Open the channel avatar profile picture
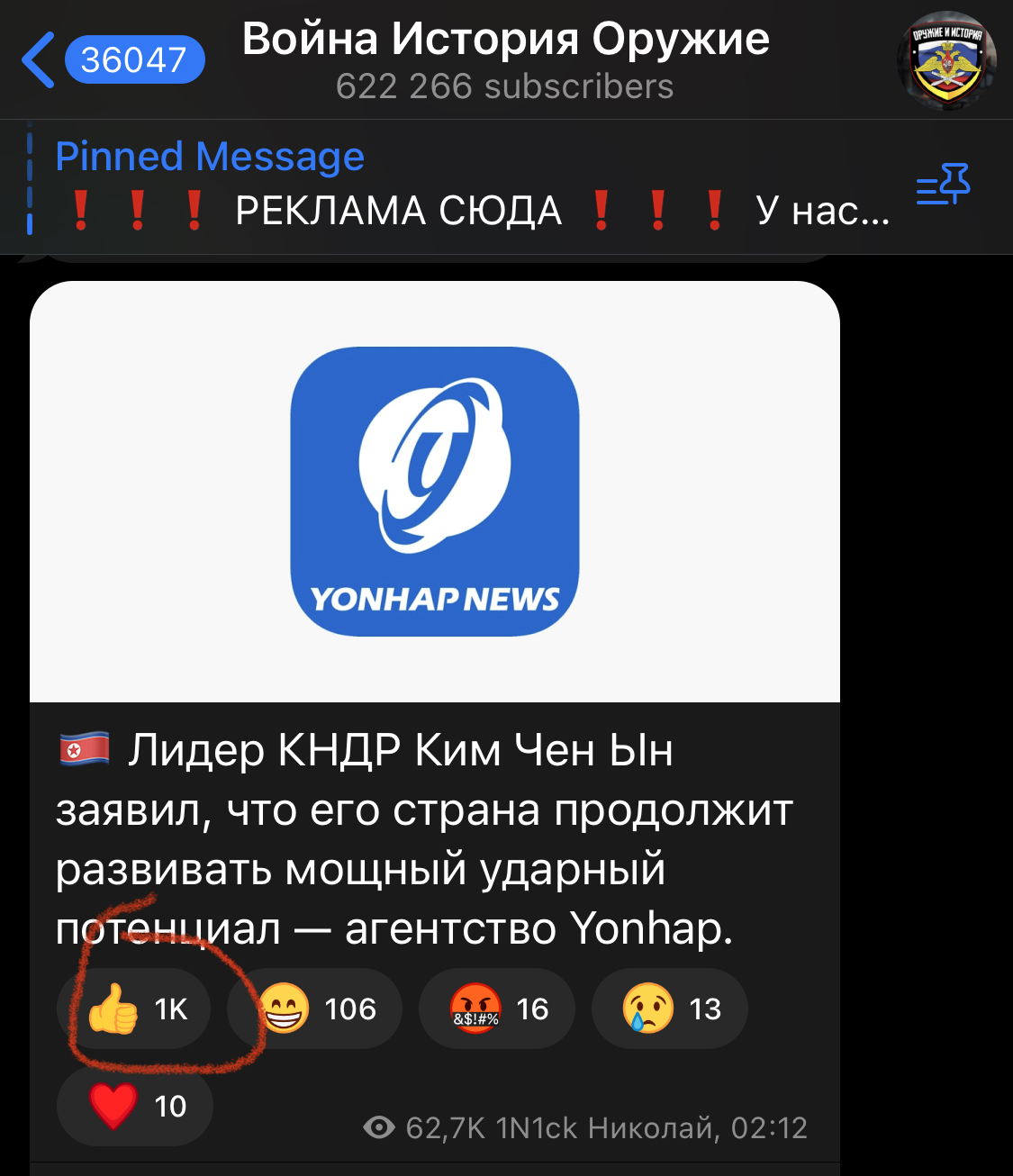The height and width of the screenshot is (1176, 1013). [946, 60]
